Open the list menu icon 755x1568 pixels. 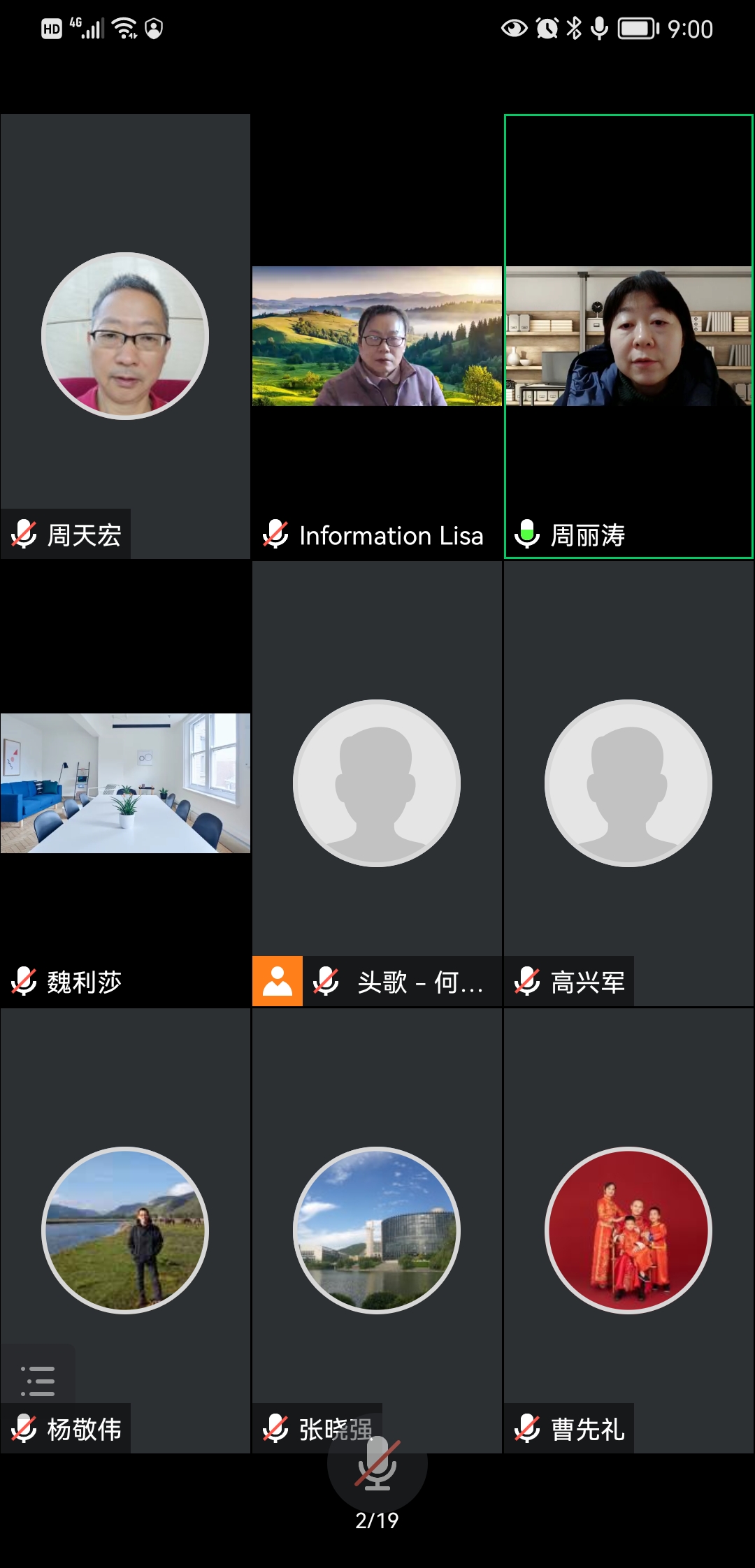[x=38, y=1381]
